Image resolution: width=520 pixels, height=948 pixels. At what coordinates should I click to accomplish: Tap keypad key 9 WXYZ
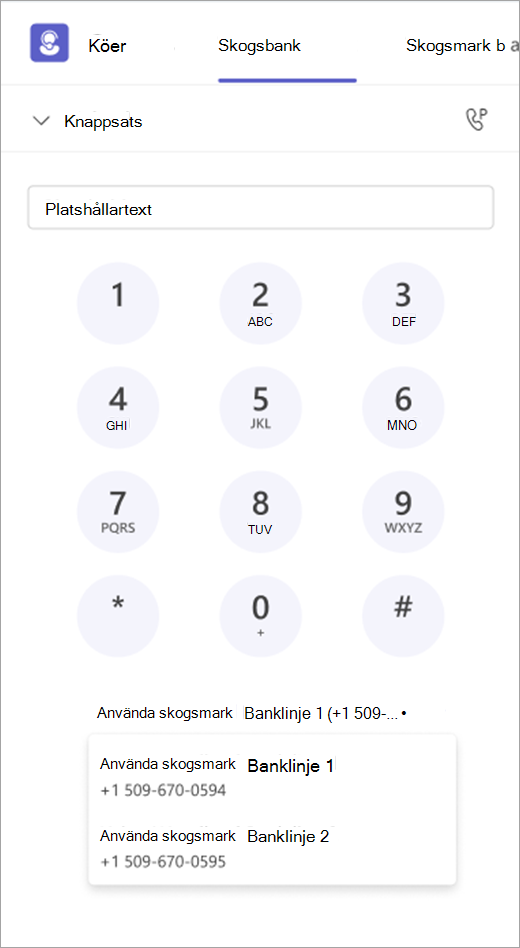coord(403,511)
